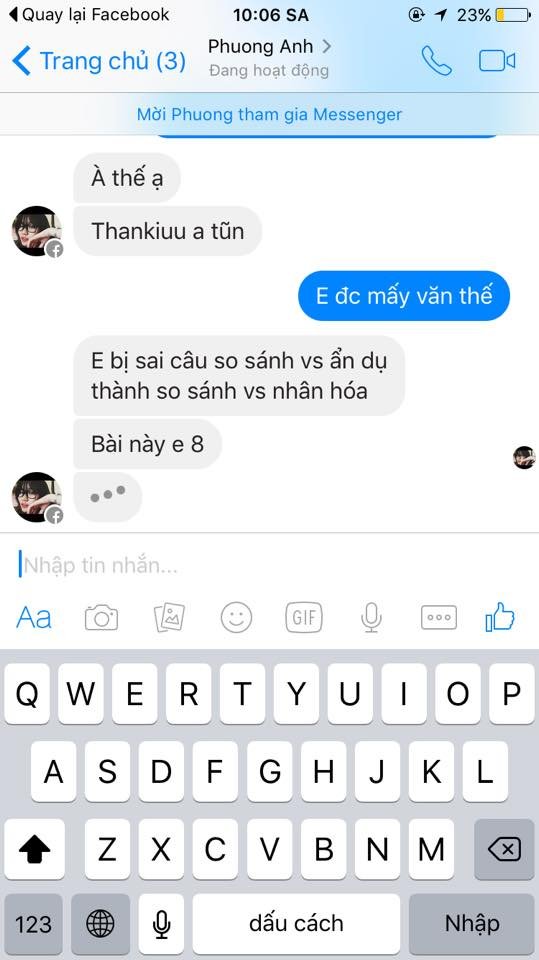The height and width of the screenshot is (960, 539).
Task: Tap the Aa text formatting button
Action: [x=34, y=617]
